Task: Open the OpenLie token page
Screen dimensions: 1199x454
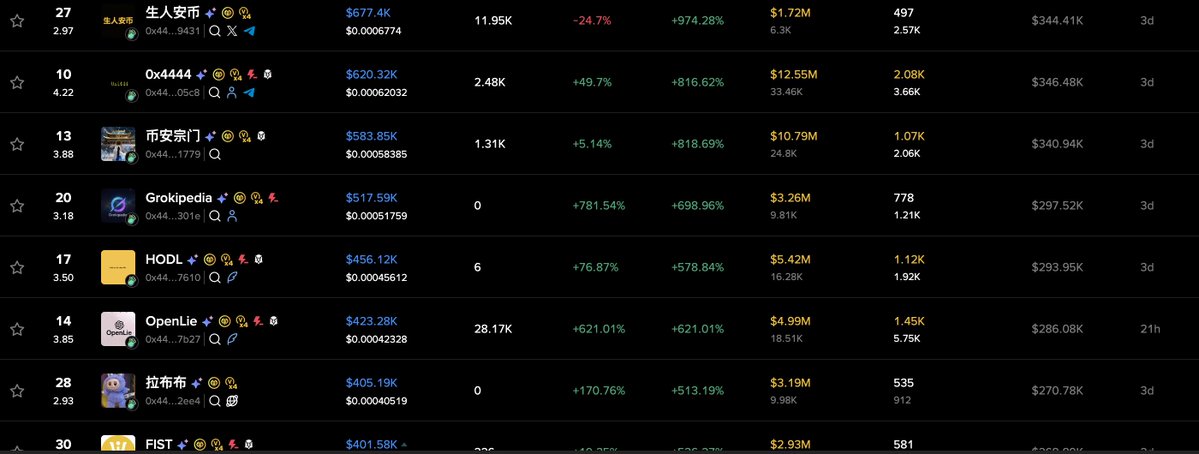Action: [x=171, y=322]
